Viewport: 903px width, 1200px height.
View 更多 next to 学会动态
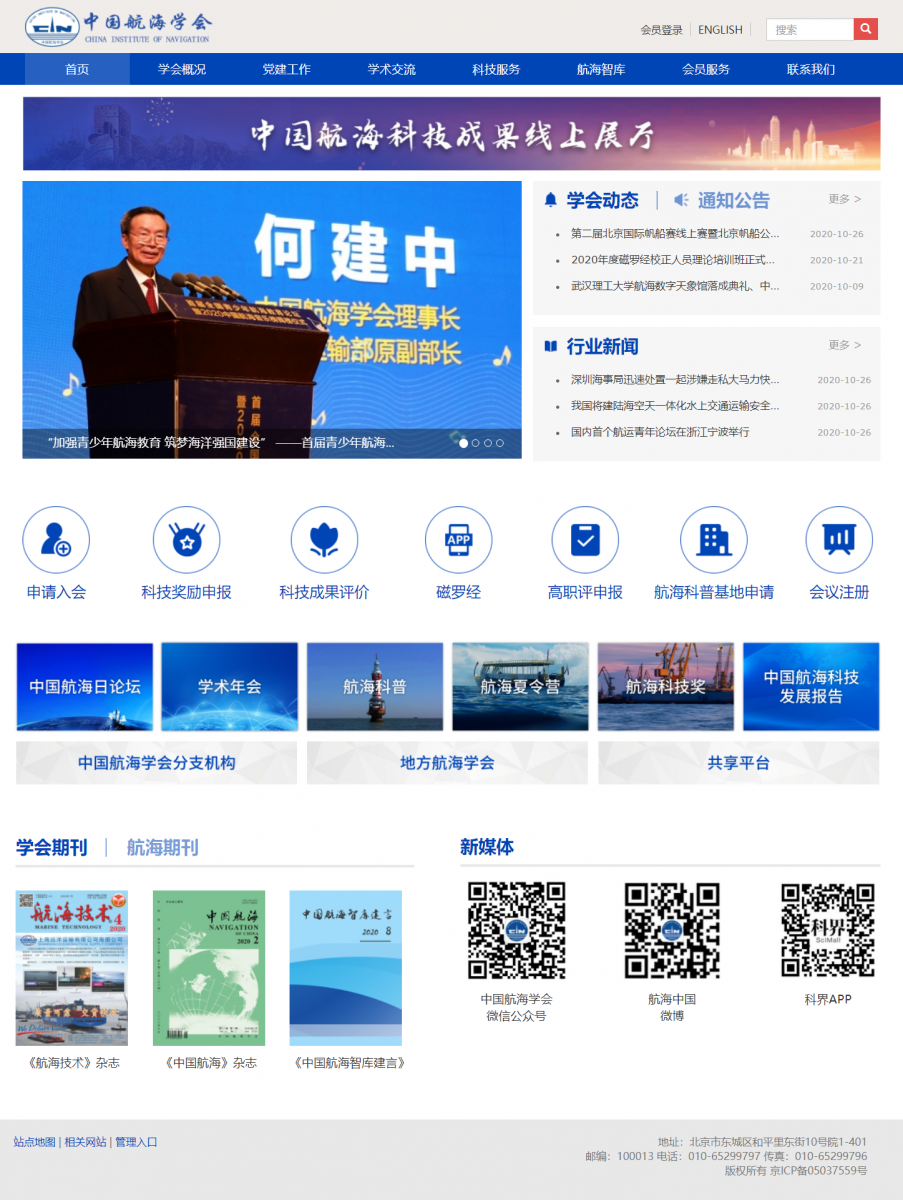coord(844,199)
